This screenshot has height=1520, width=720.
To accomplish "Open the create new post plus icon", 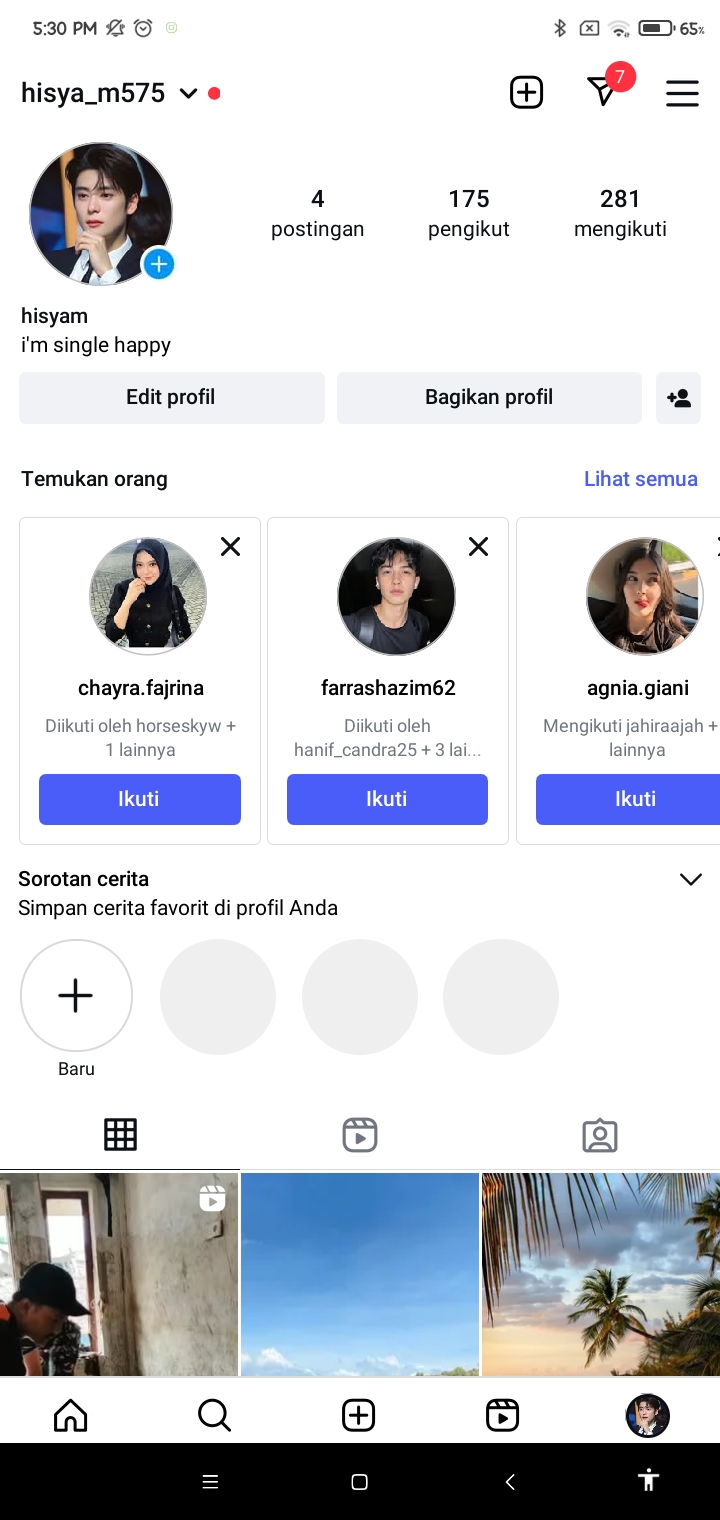I will point(526,93).
